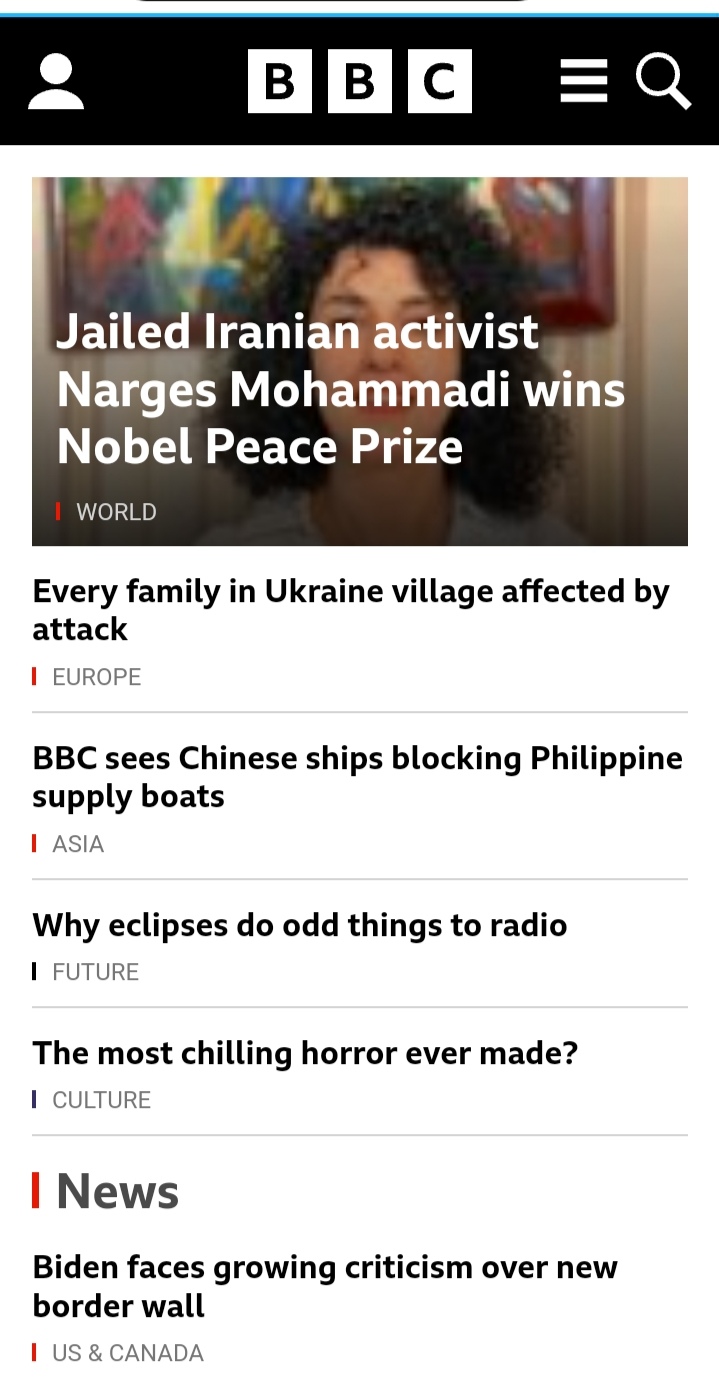Visit the Future section tag

coord(95,972)
